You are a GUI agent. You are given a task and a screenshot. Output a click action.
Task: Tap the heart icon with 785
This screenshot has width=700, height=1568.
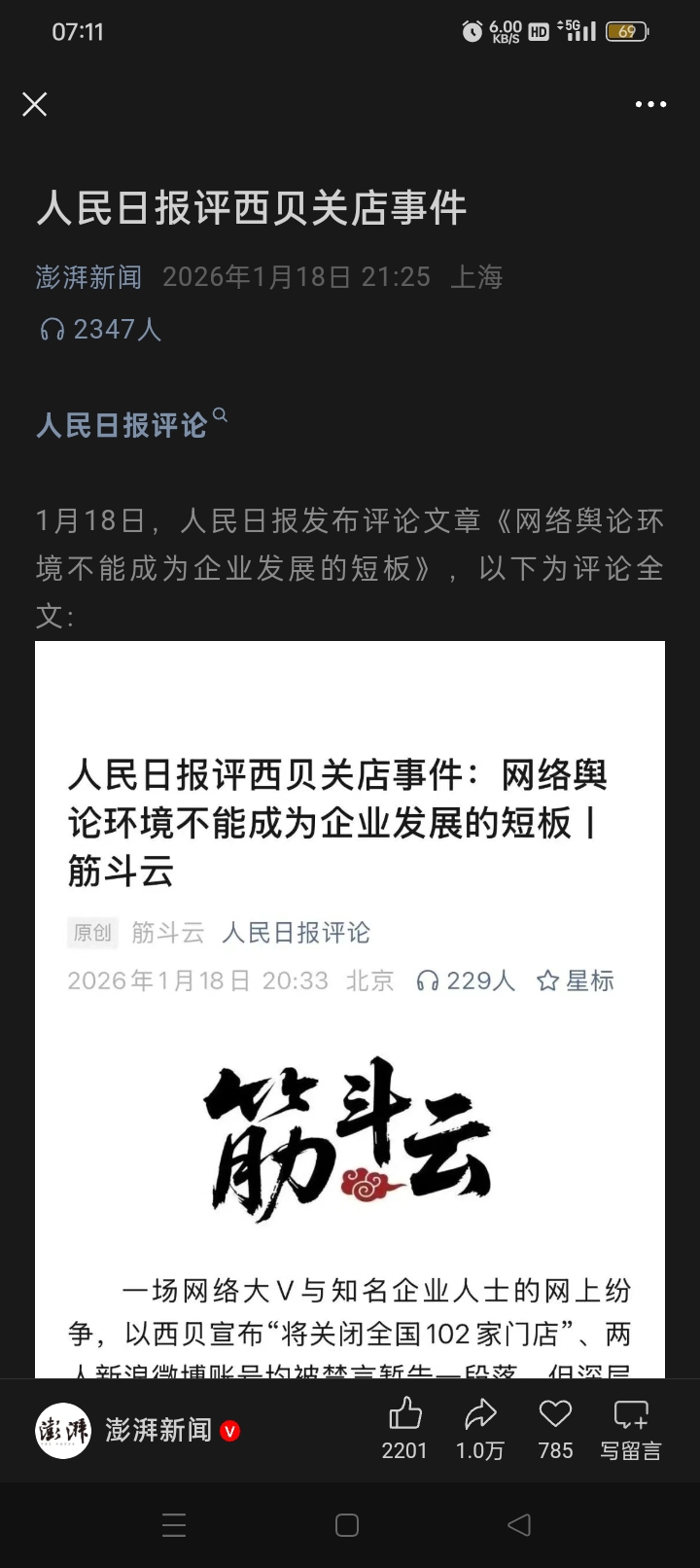click(x=555, y=1427)
